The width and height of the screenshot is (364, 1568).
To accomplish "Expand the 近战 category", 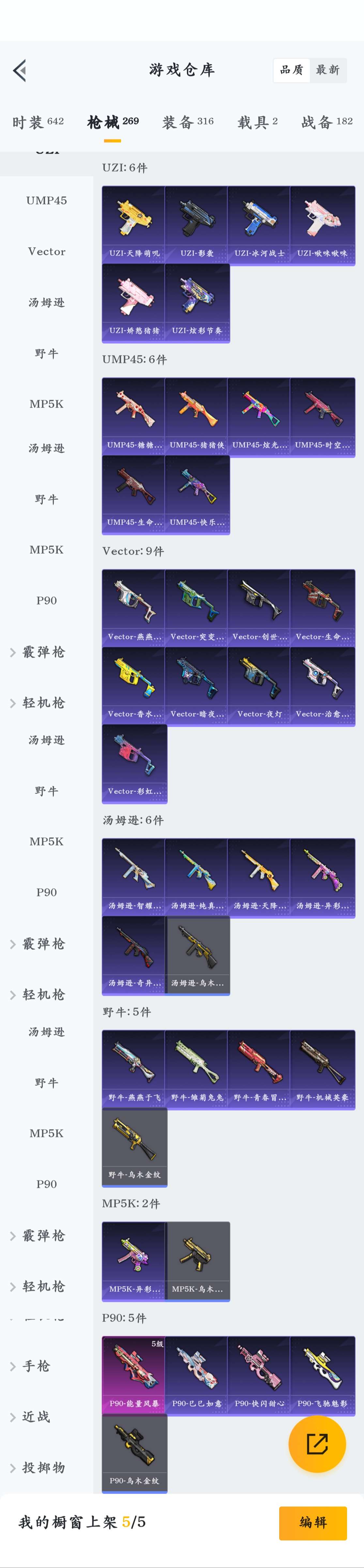I will 36,1417.
